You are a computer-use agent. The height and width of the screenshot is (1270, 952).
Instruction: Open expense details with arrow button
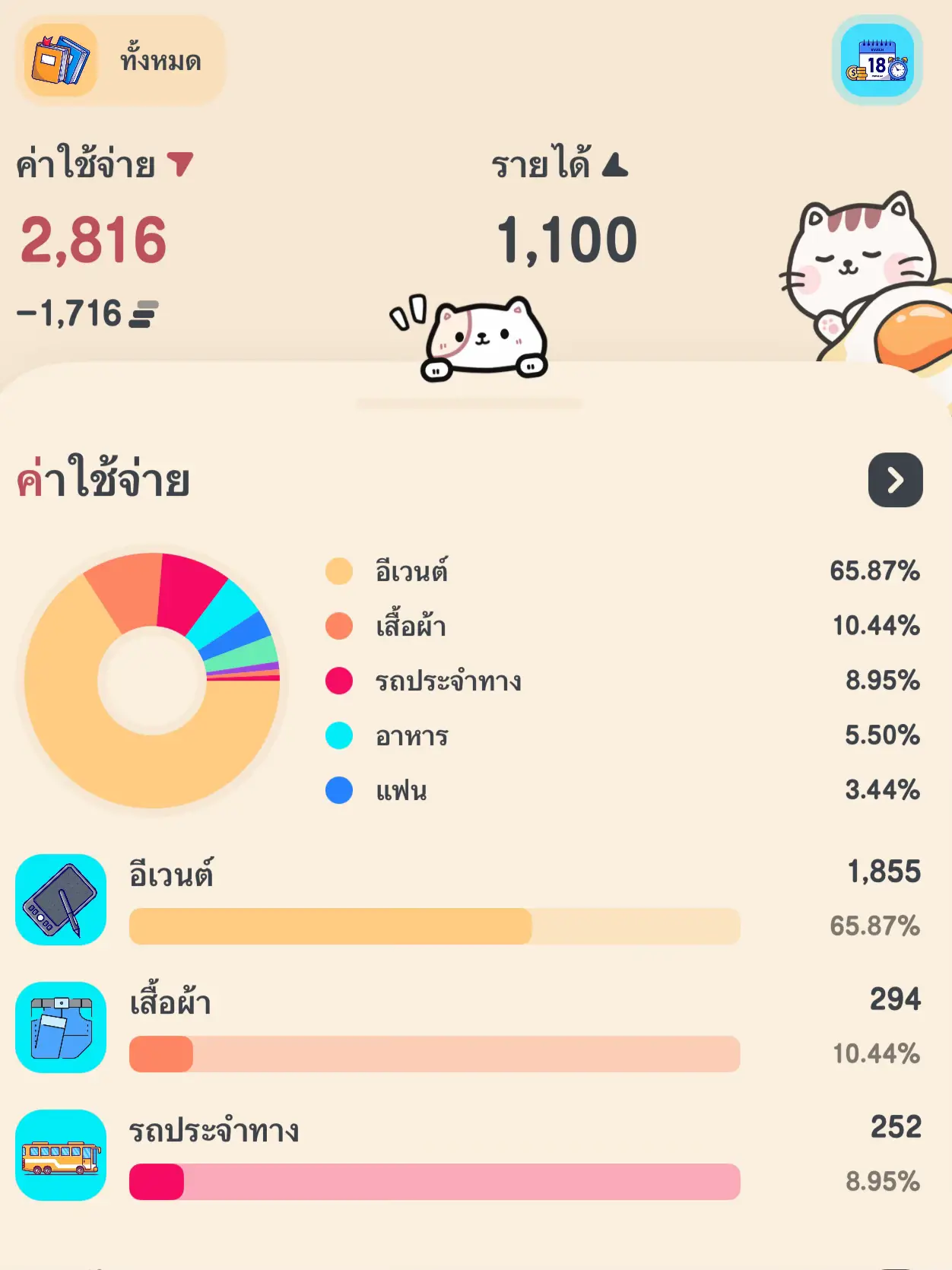pyautogui.click(x=895, y=480)
